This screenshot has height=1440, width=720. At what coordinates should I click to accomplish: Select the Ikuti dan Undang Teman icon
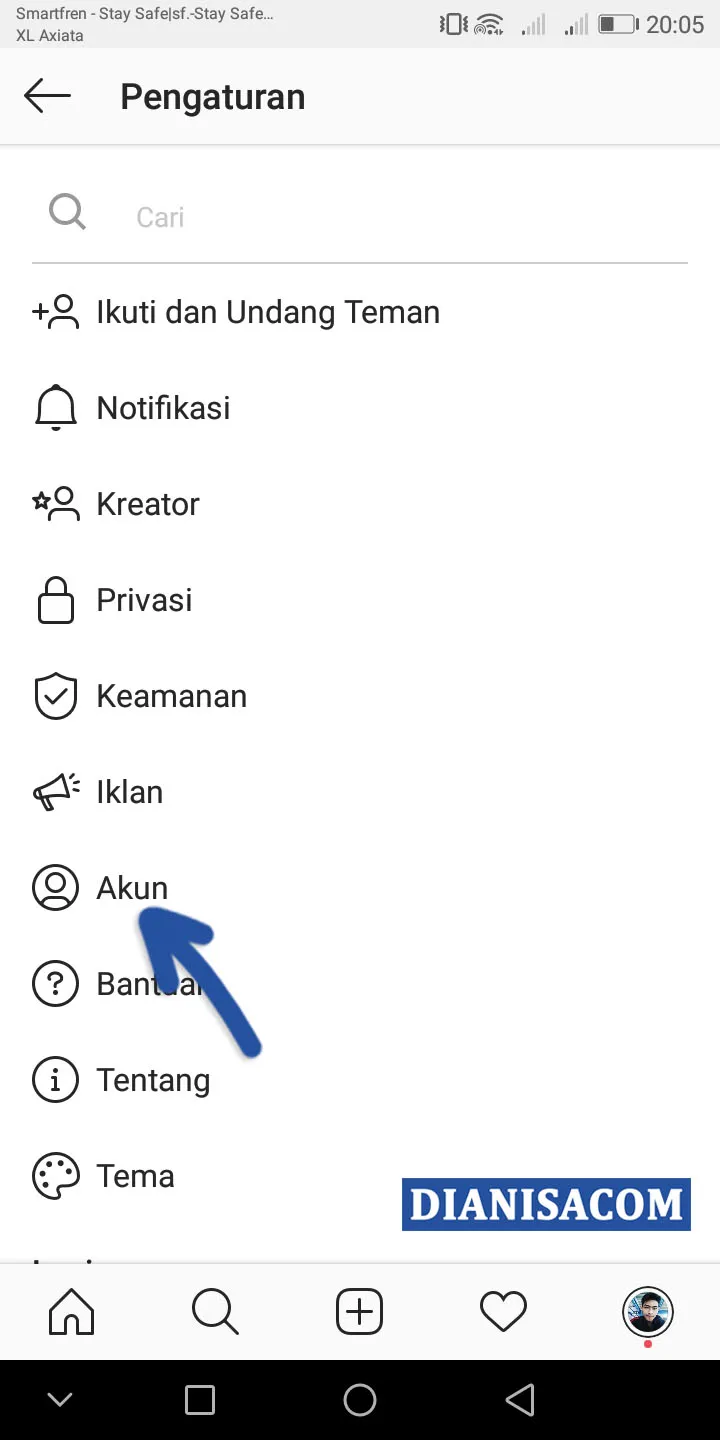click(x=56, y=311)
